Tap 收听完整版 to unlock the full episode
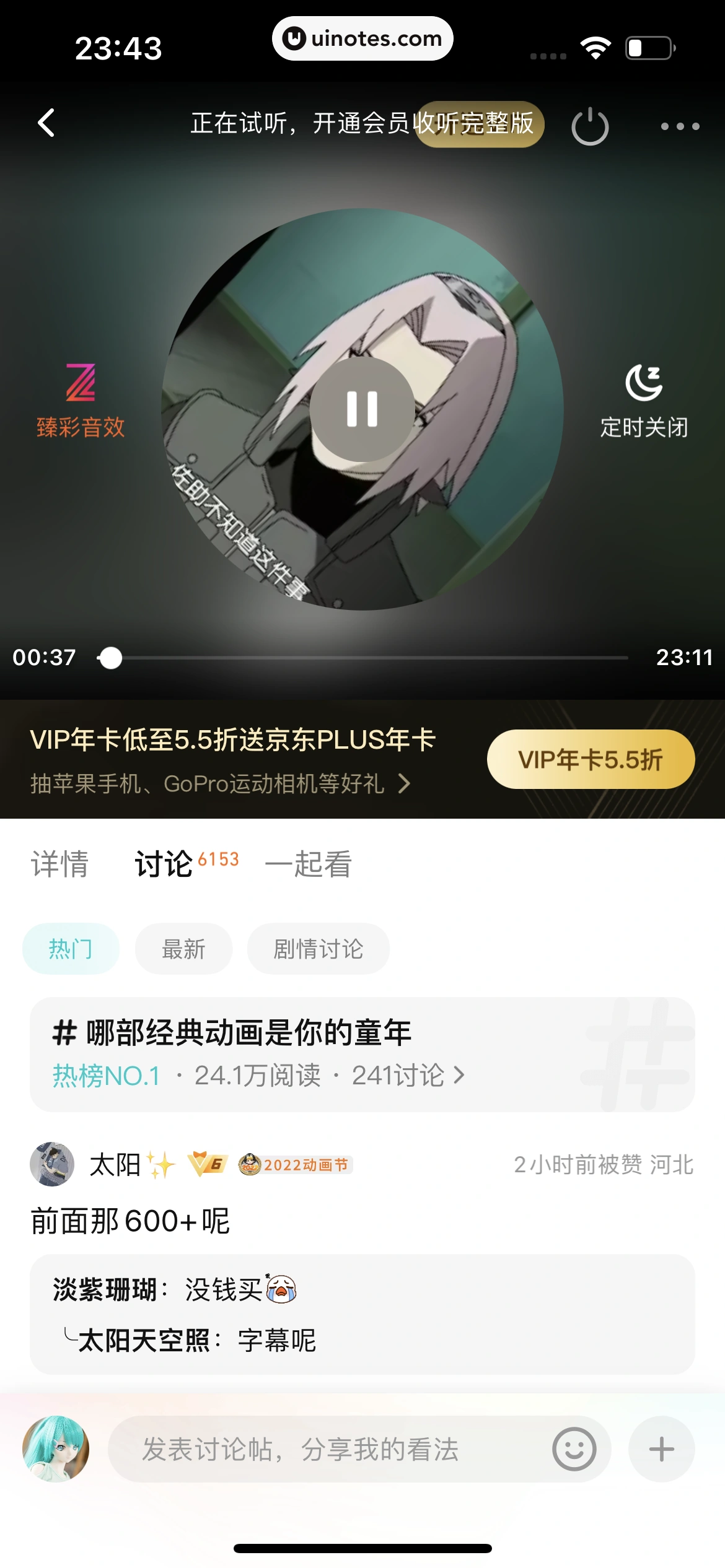This screenshot has width=725, height=1568. 478,124
